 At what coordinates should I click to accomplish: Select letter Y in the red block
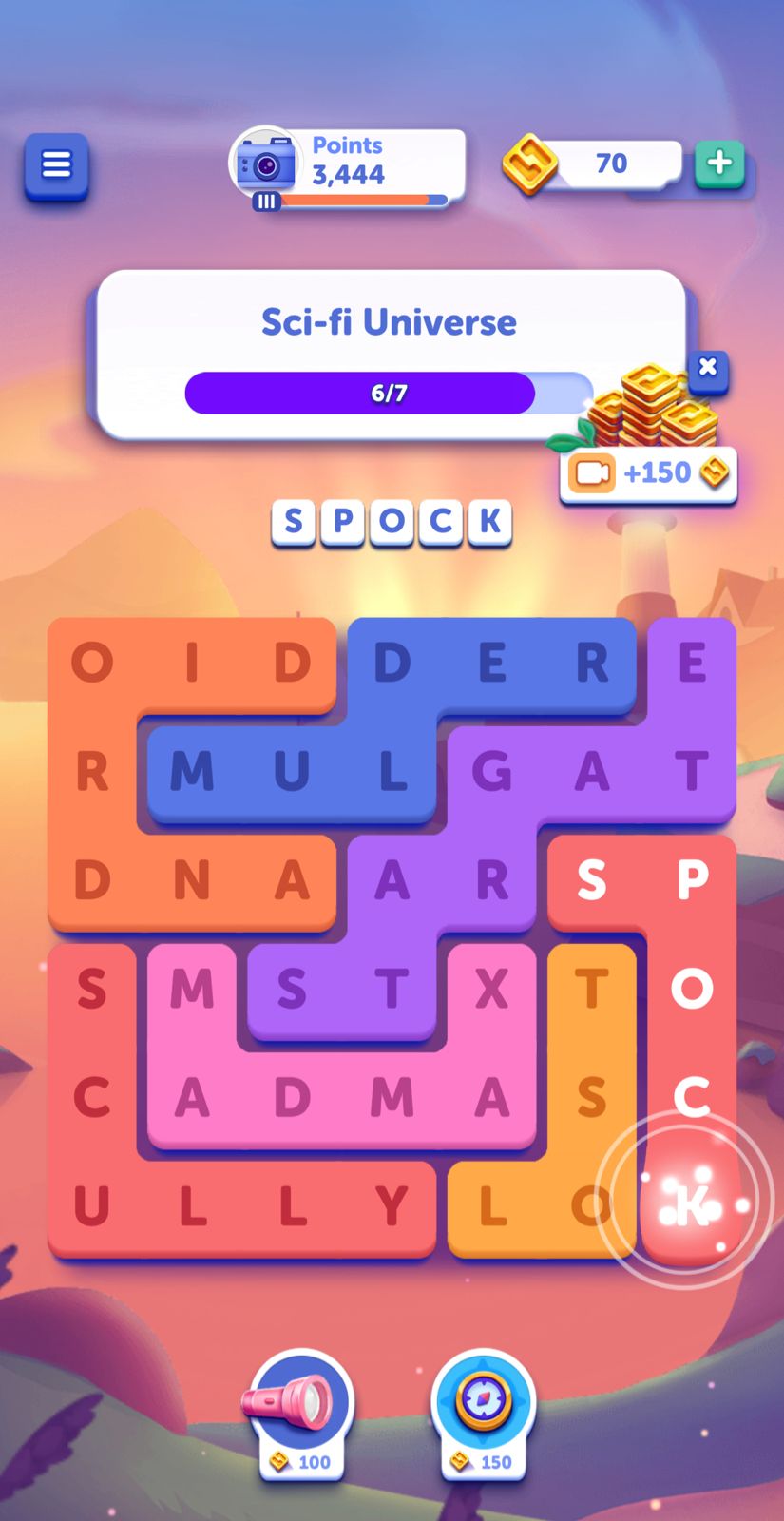click(391, 1207)
